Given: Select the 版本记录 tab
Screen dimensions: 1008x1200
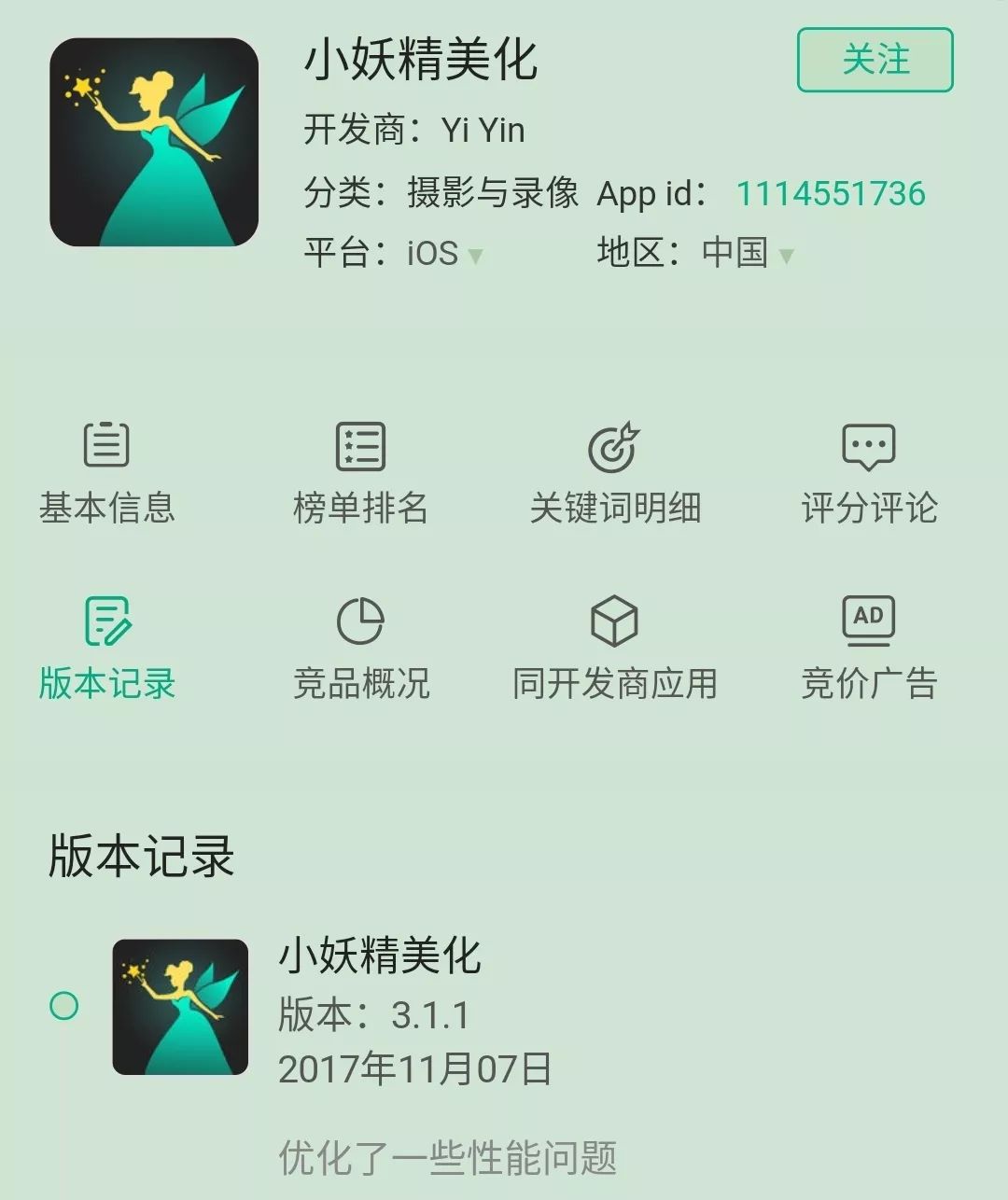Looking at the screenshot, I should tap(106, 649).
